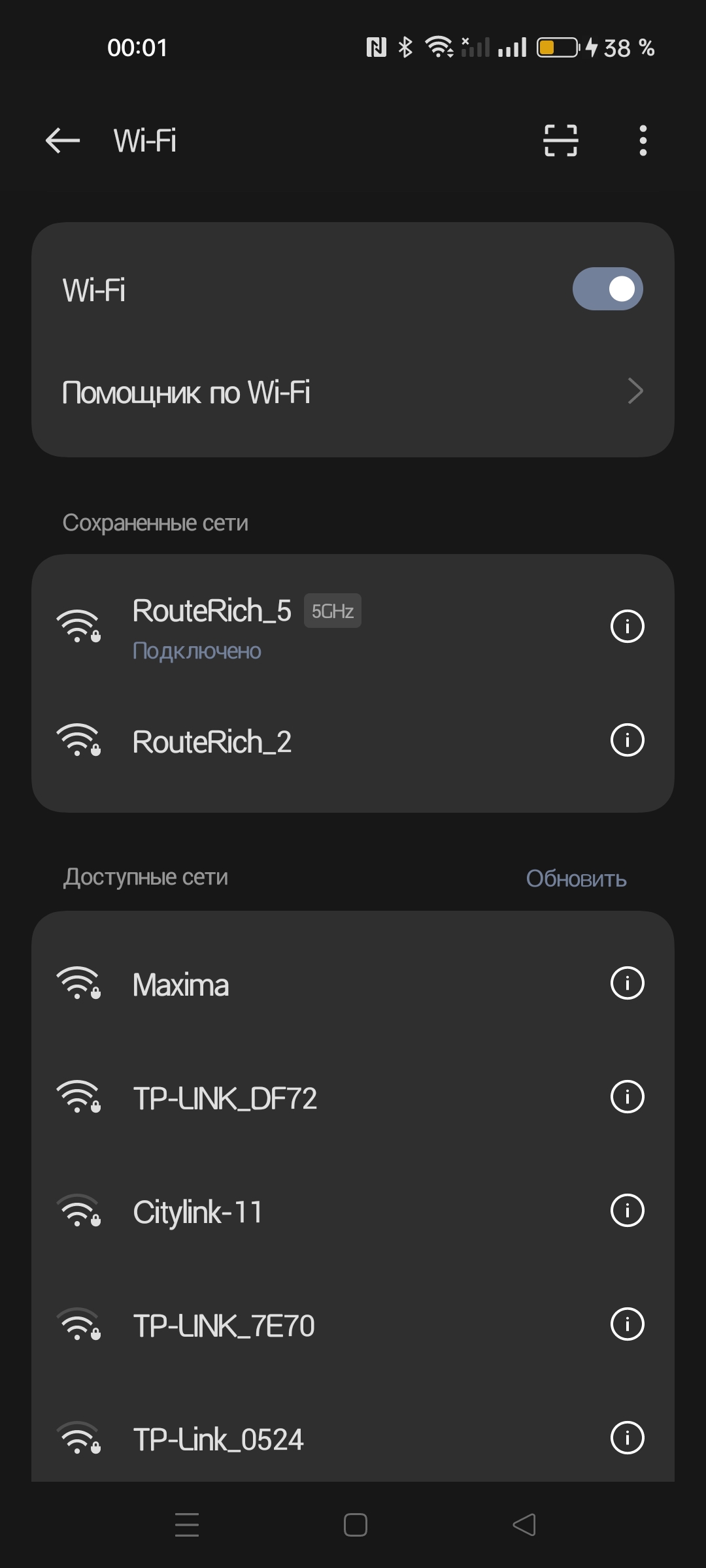Tap Обновить to refresh available networks
The image size is (706, 1568).
pyautogui.click(x=576, y=879)
